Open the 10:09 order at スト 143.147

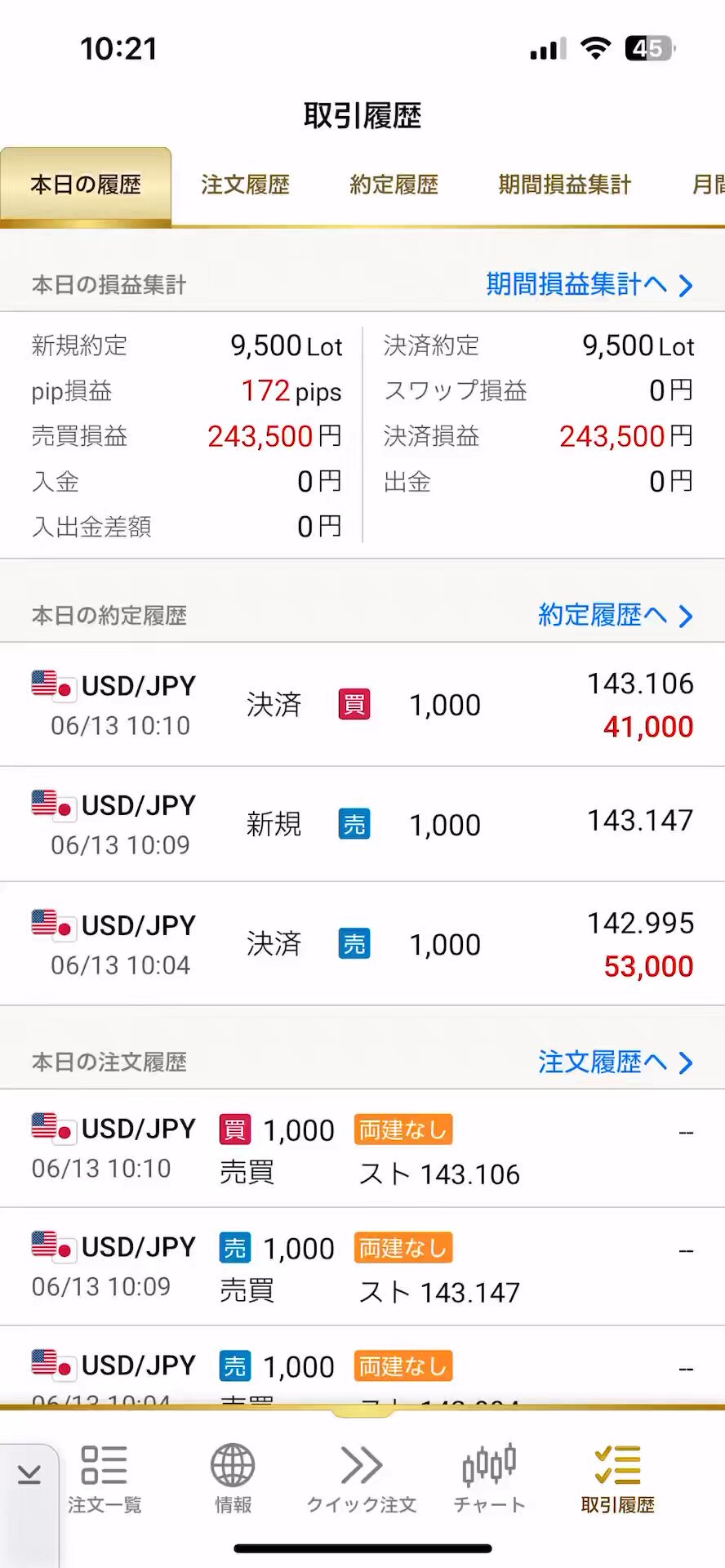tap(362, 1267)
